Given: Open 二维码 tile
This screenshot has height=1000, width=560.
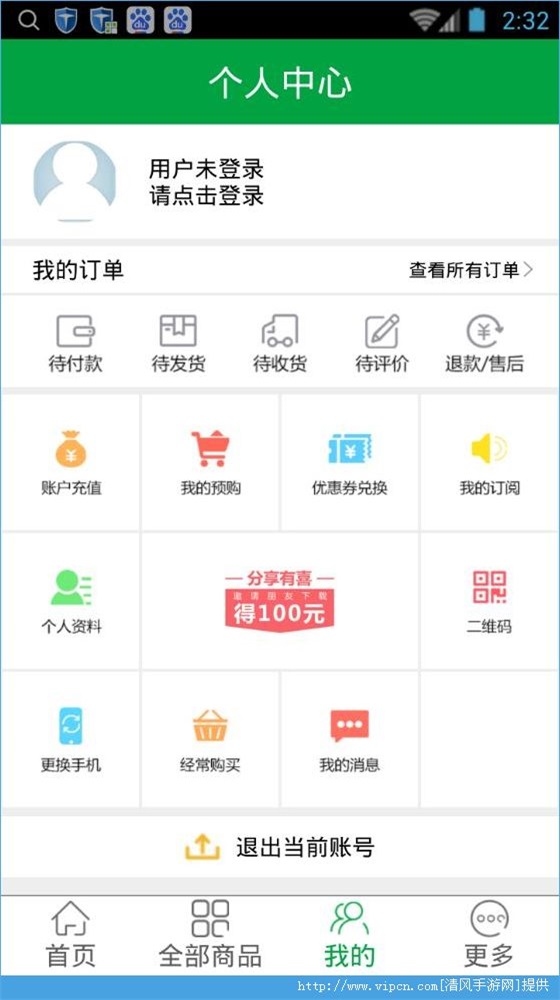Looking at the screenshot, I should (490, 601).
